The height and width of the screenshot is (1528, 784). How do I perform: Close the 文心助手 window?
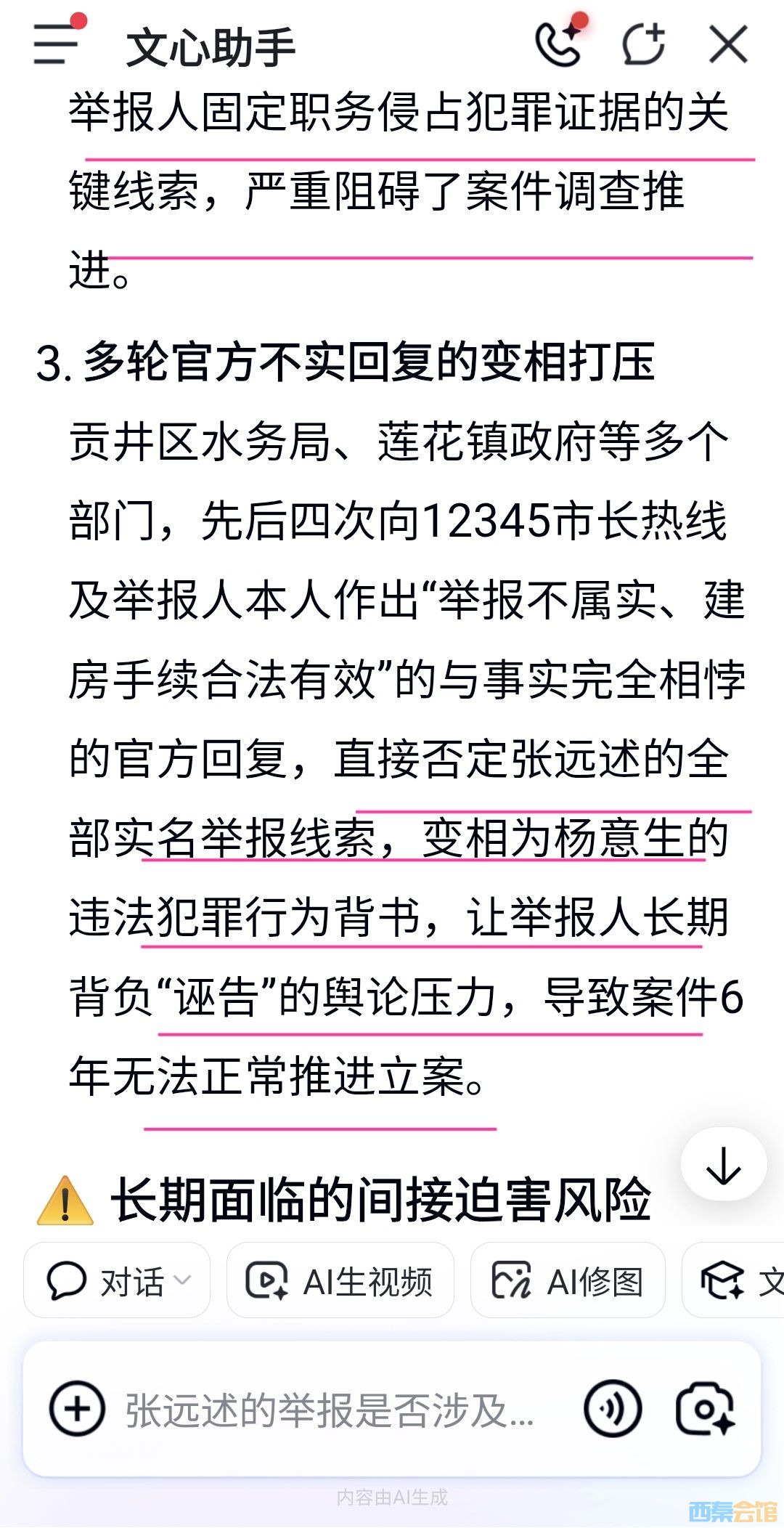728,44
